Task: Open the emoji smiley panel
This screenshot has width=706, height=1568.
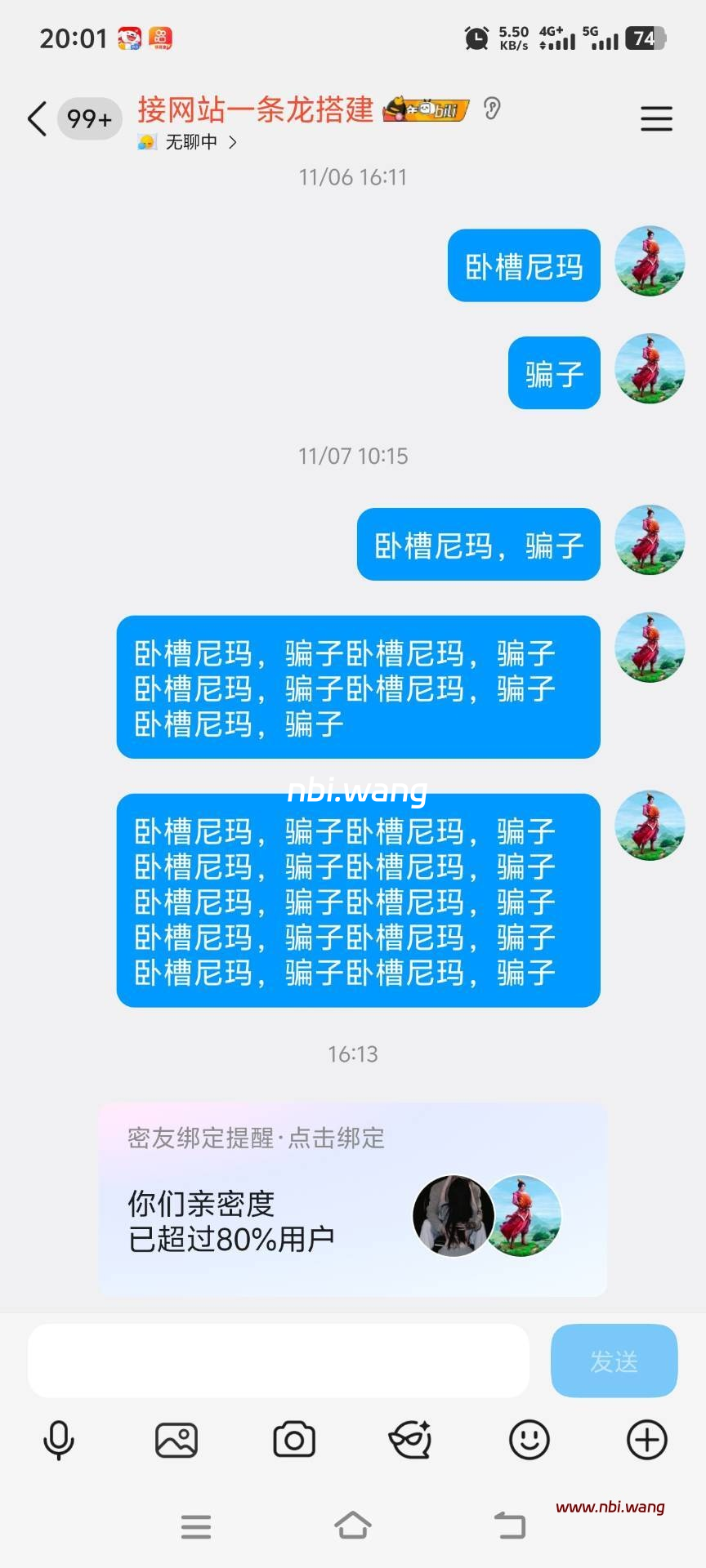Action: tap(529, 1440)
